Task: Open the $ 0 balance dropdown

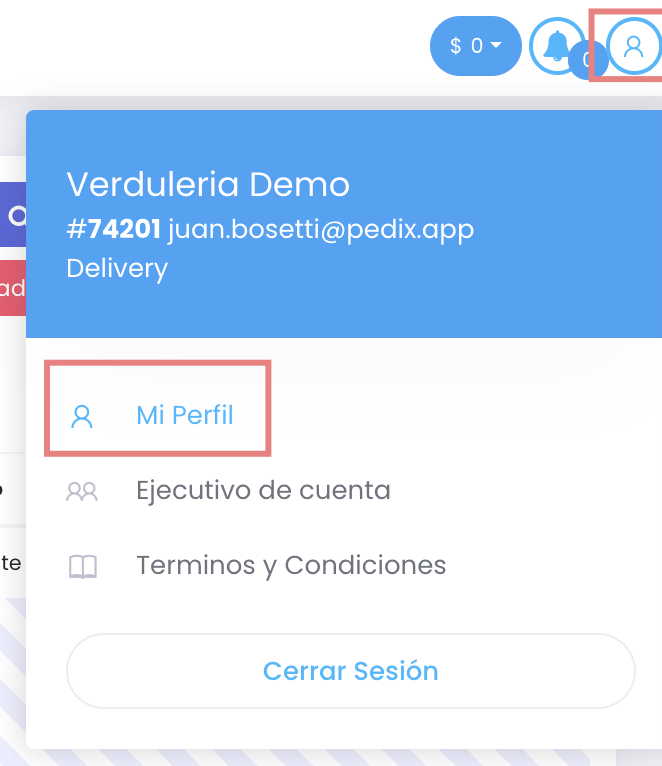Action: click(476, 46)
